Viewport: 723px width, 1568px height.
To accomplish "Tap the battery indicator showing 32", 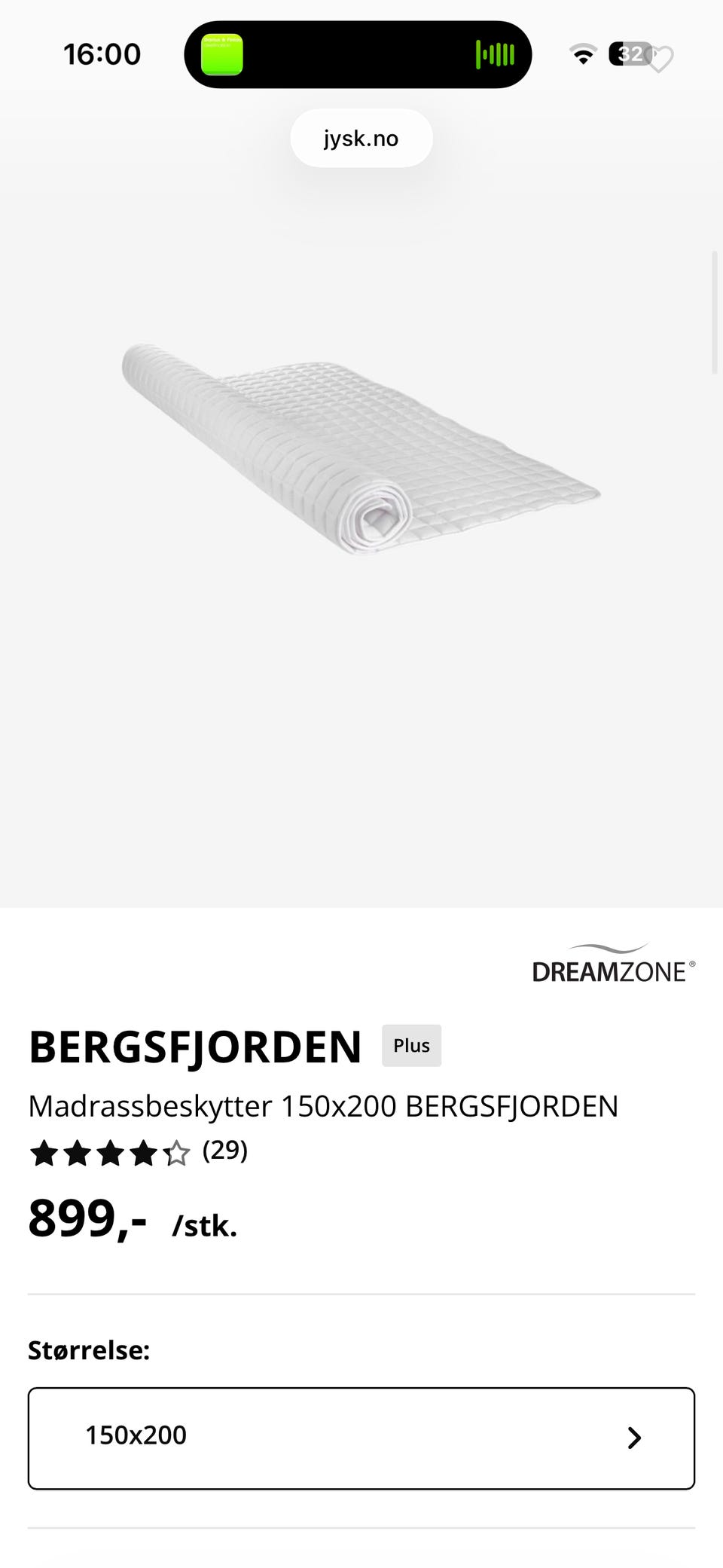I will tap(628, 53).
